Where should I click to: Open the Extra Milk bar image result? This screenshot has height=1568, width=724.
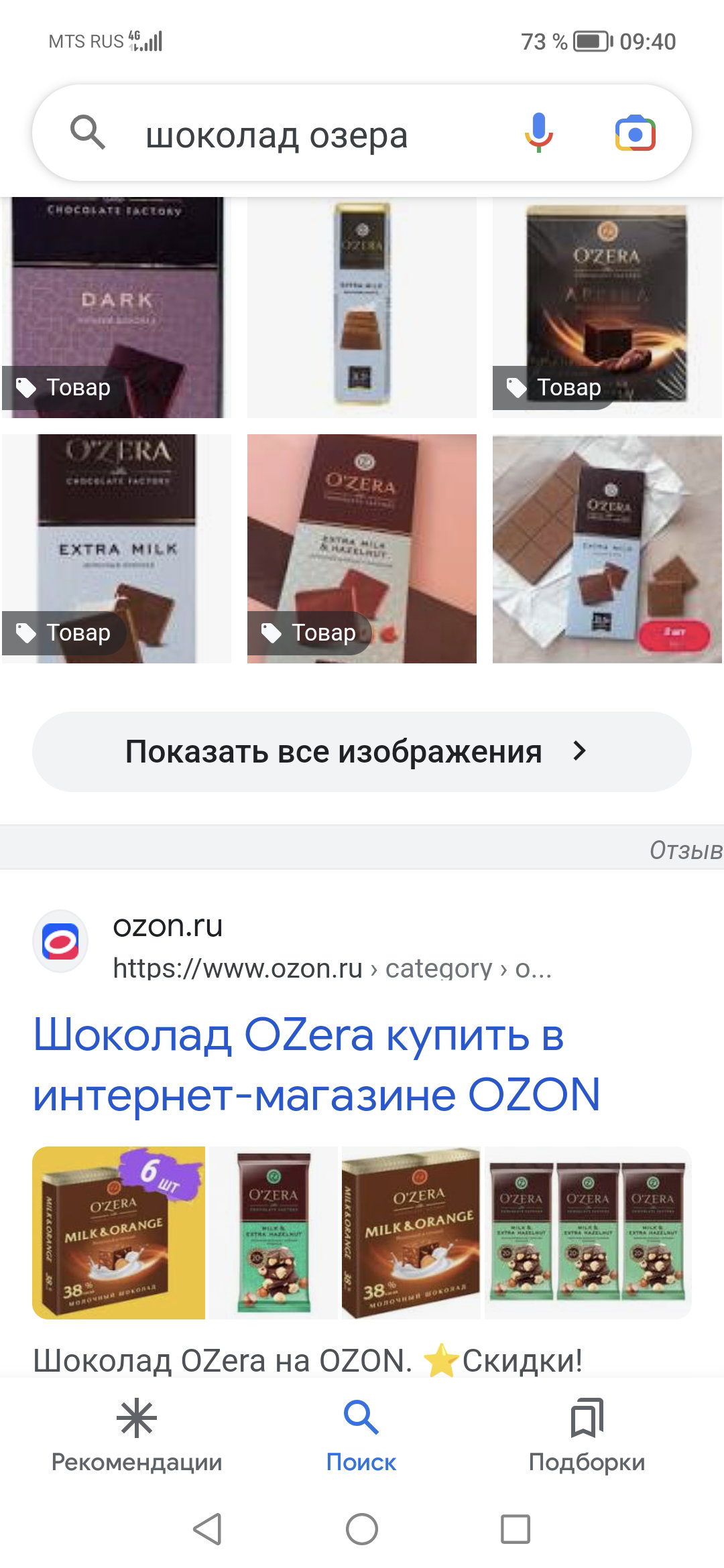point(117,549)
